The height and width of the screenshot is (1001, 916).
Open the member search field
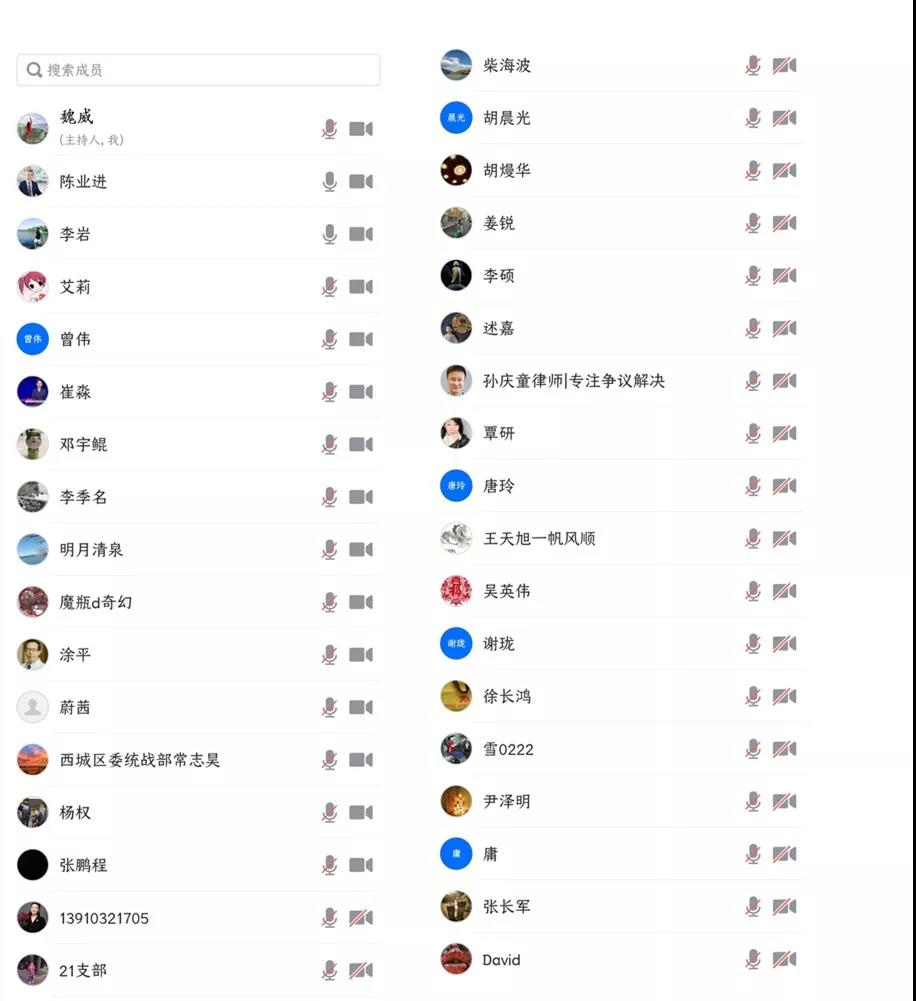click(198, 70)
